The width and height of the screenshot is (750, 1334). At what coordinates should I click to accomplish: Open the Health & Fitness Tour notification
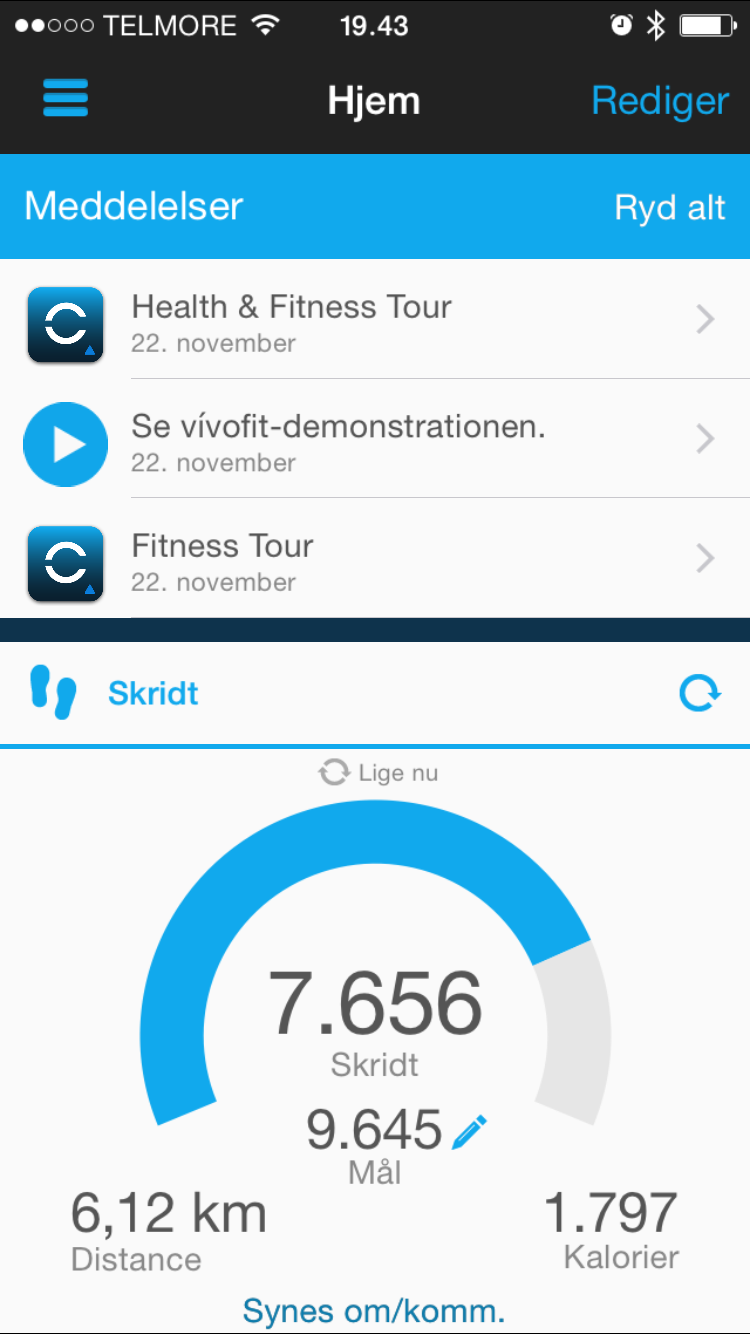pos(375,320)
